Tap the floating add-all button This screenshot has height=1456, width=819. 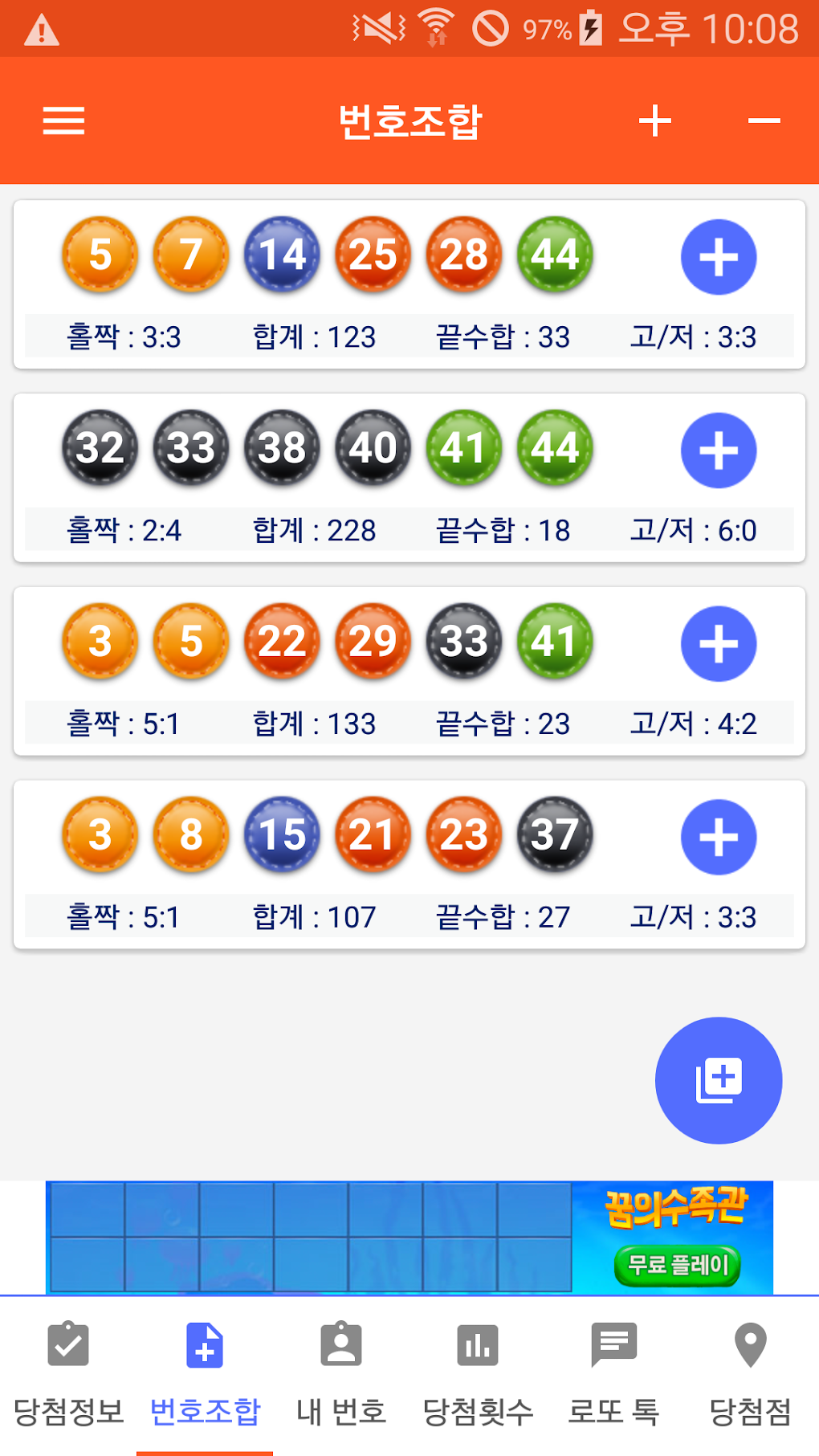coord(719,1080)
